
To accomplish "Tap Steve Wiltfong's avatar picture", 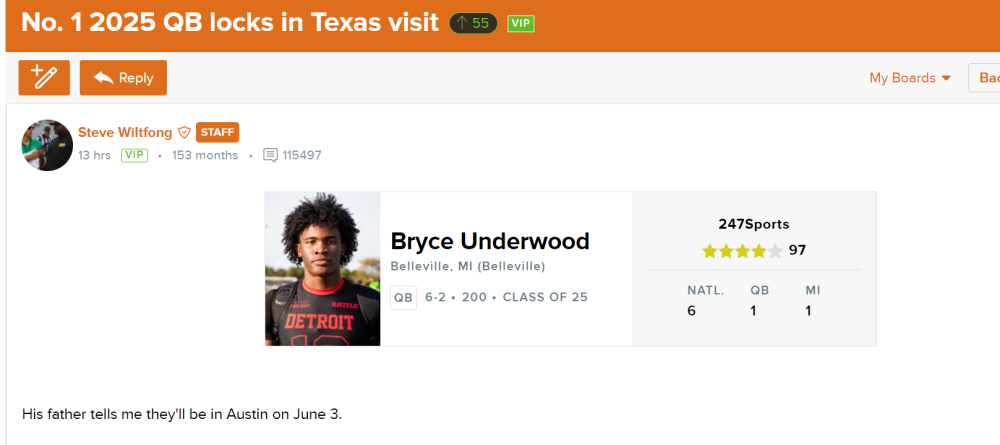I will 46,145.
